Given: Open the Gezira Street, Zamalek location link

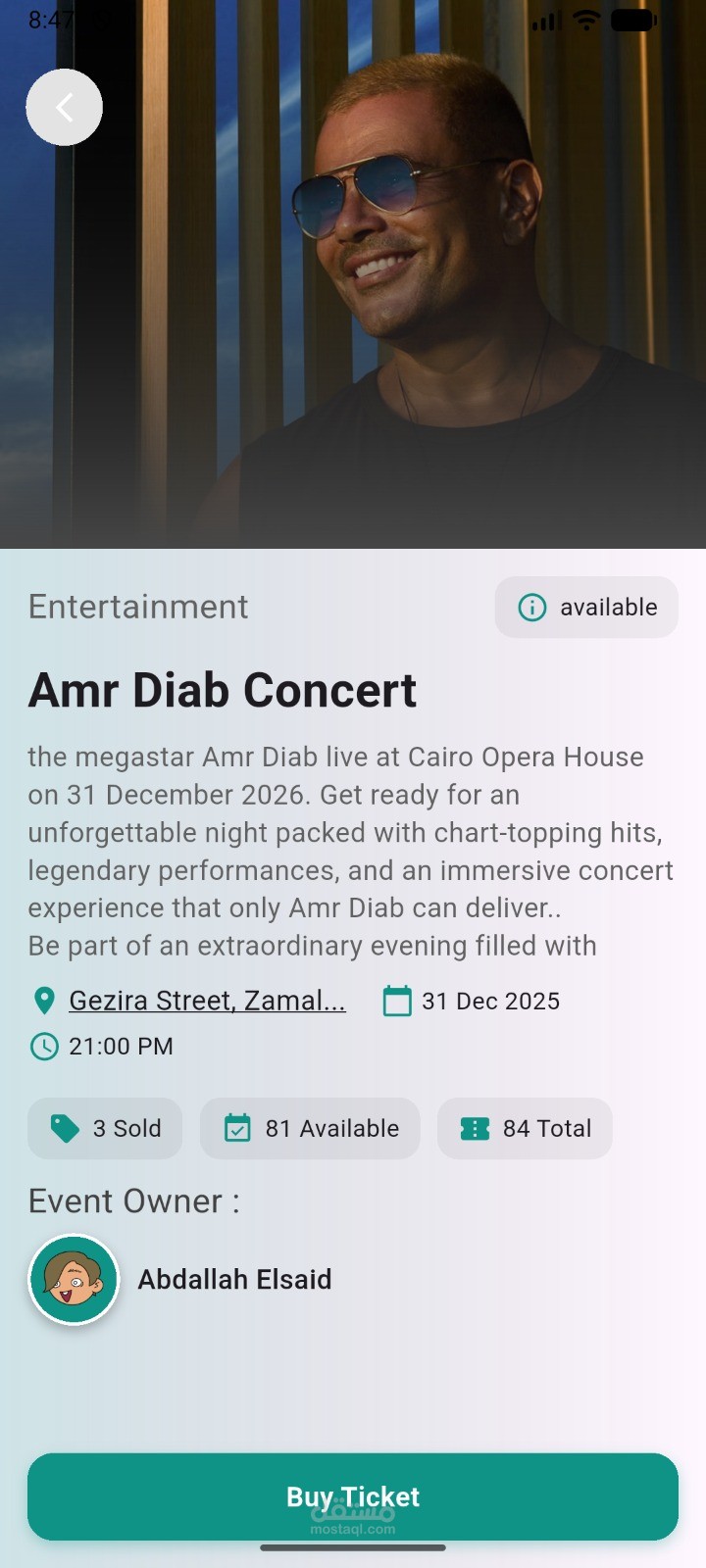Looking at the screenshot, I should pos(207,1001).
